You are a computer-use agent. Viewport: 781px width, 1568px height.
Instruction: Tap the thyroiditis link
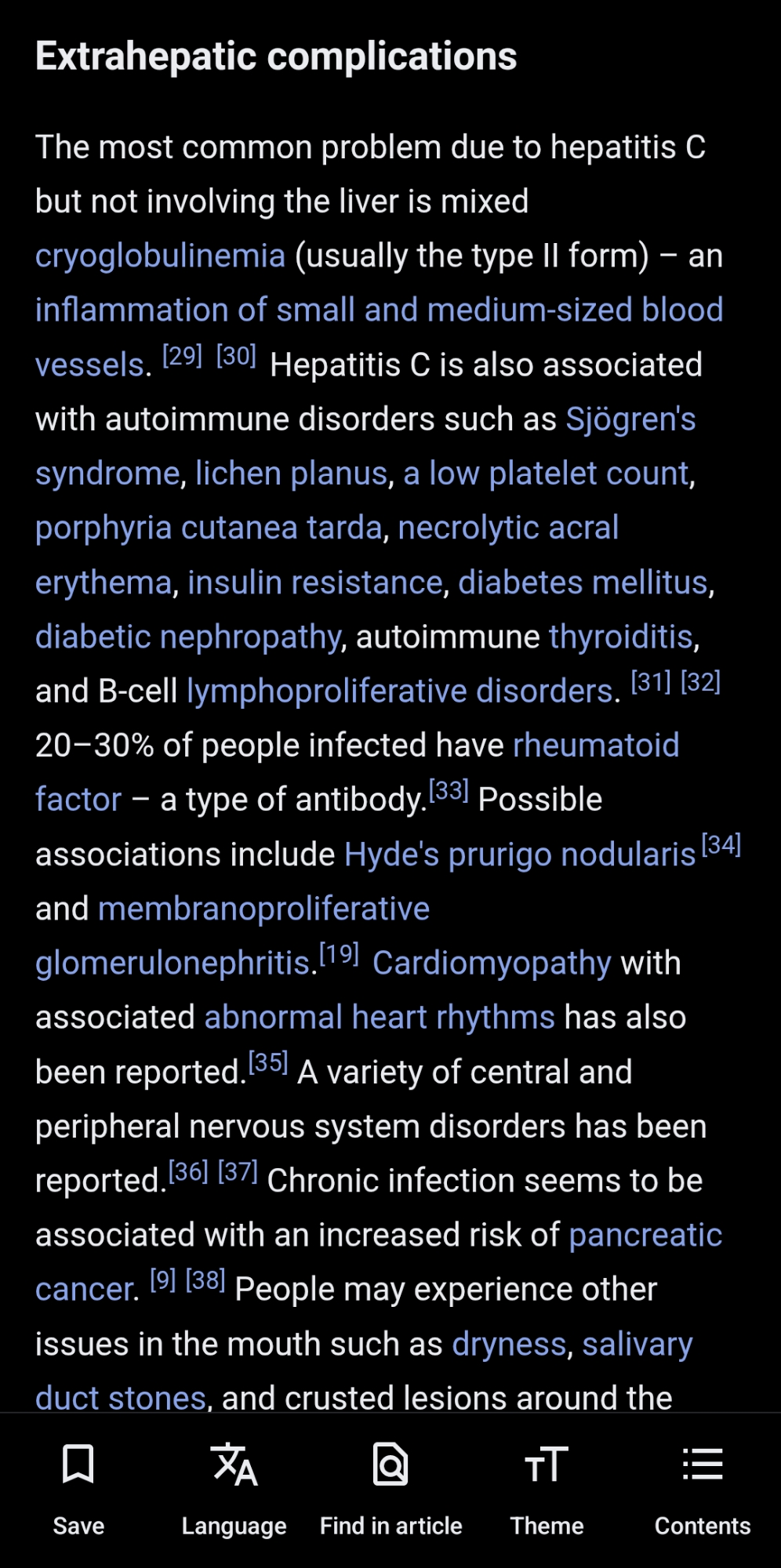(621, 637)
